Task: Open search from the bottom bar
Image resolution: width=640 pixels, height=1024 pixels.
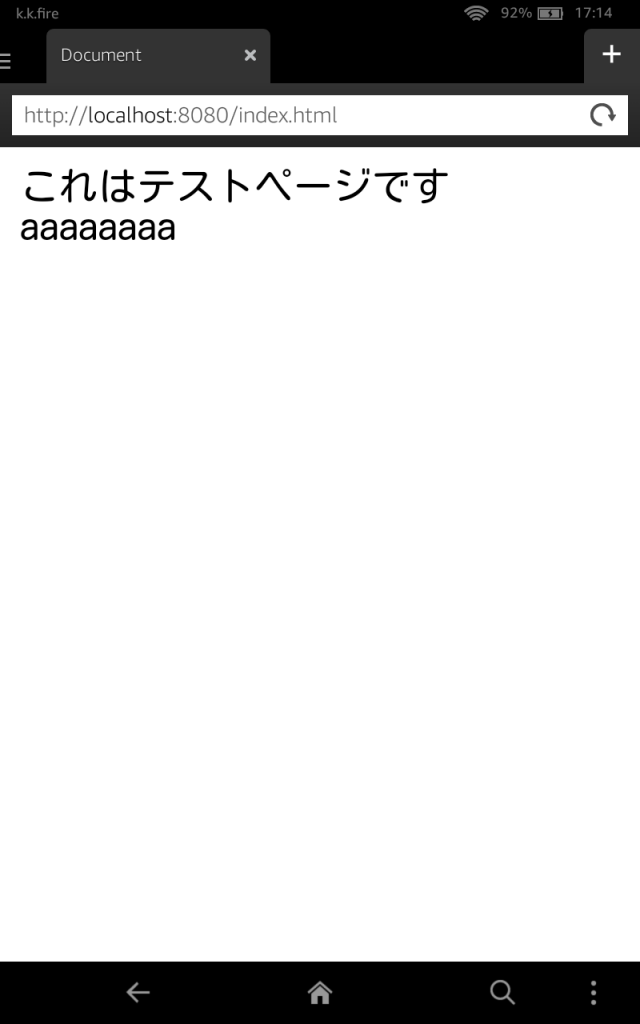Action: [x=502, y=993]
